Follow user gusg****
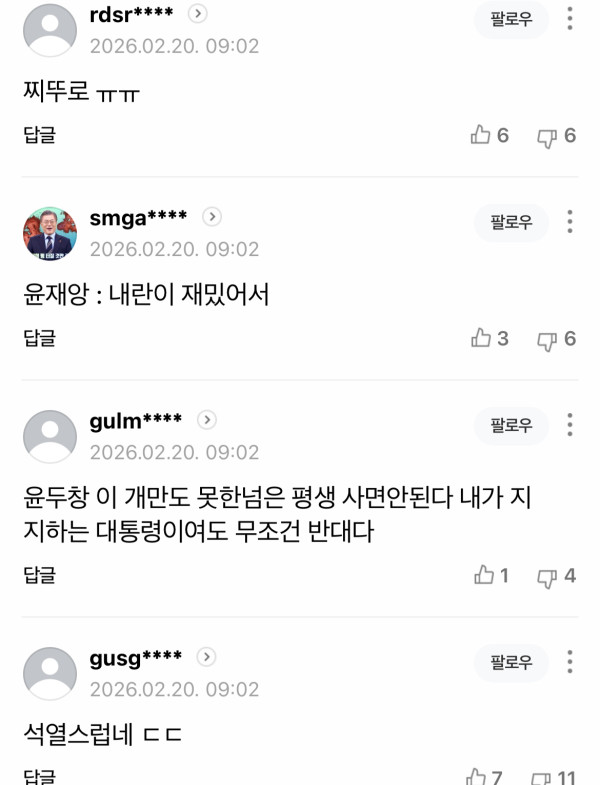This screenshot has width=600, height=785. point(511,662)
